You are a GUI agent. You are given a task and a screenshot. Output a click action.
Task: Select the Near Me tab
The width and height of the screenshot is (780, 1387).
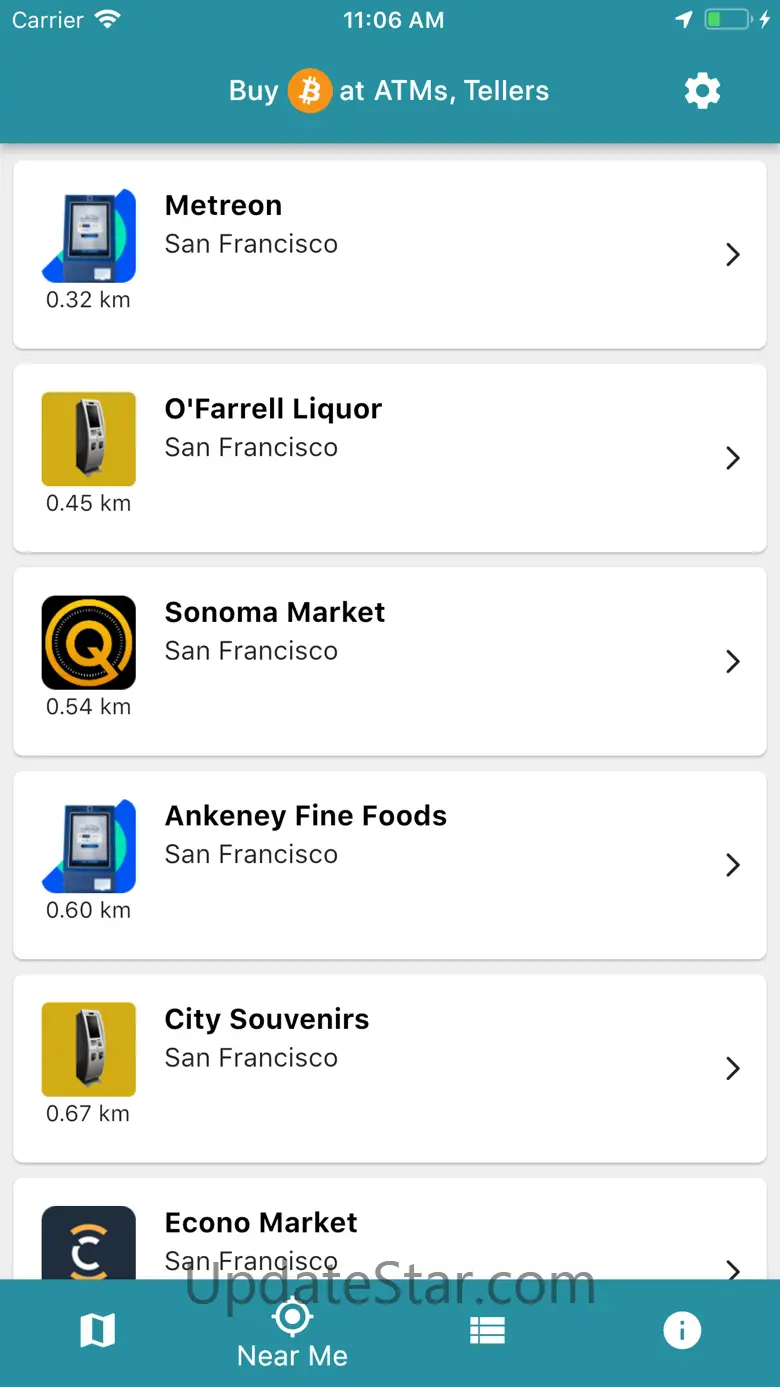292,1333
